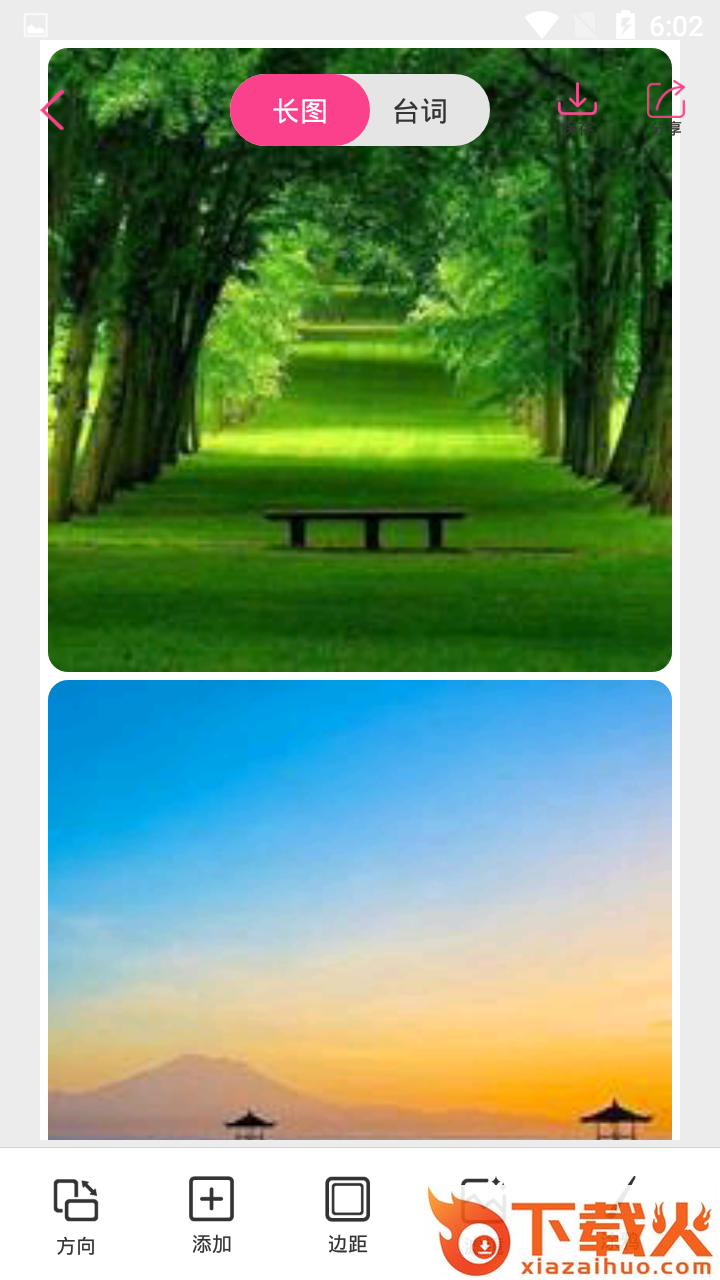Go back using the pink arrow

coord(53,110)
